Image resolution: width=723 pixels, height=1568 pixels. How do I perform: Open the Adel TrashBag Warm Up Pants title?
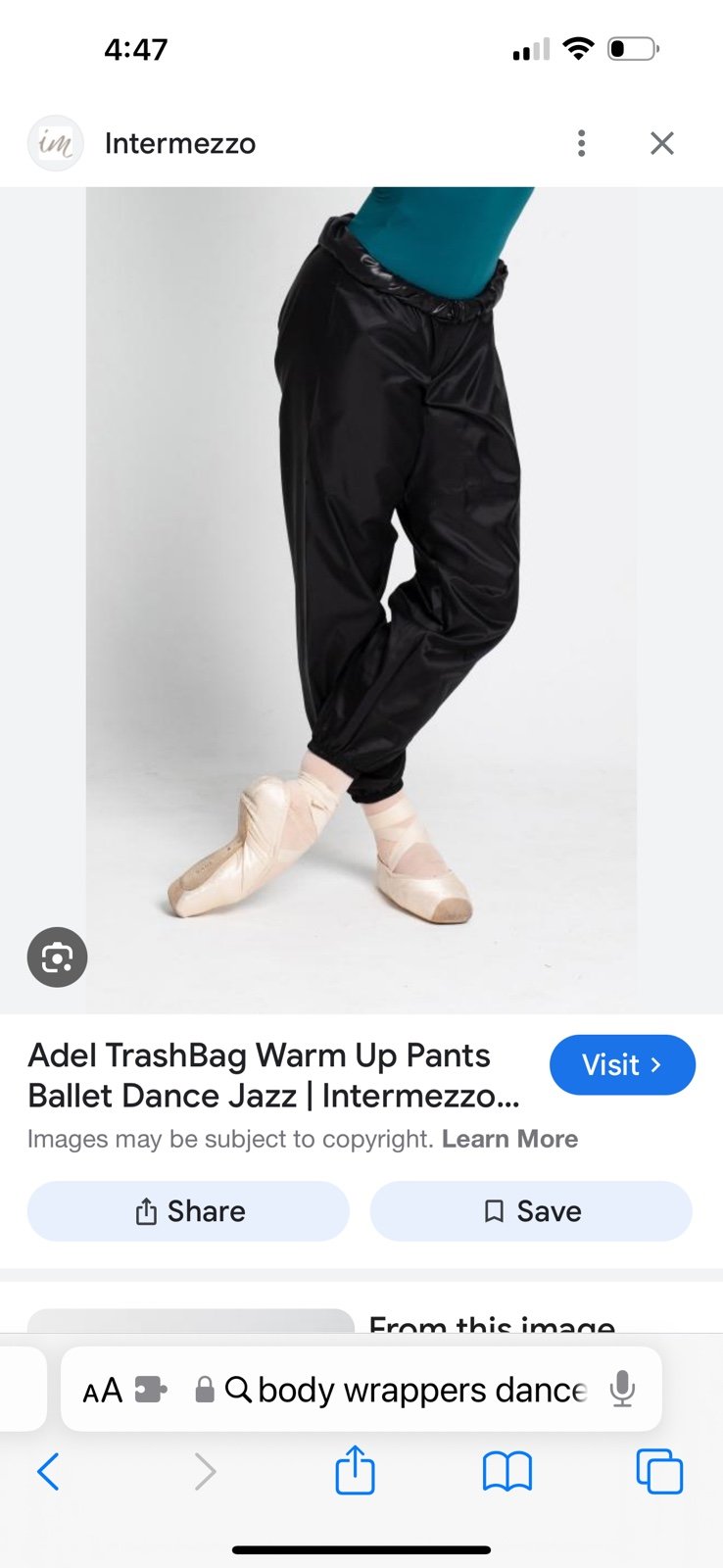[x=273, y=1075]
